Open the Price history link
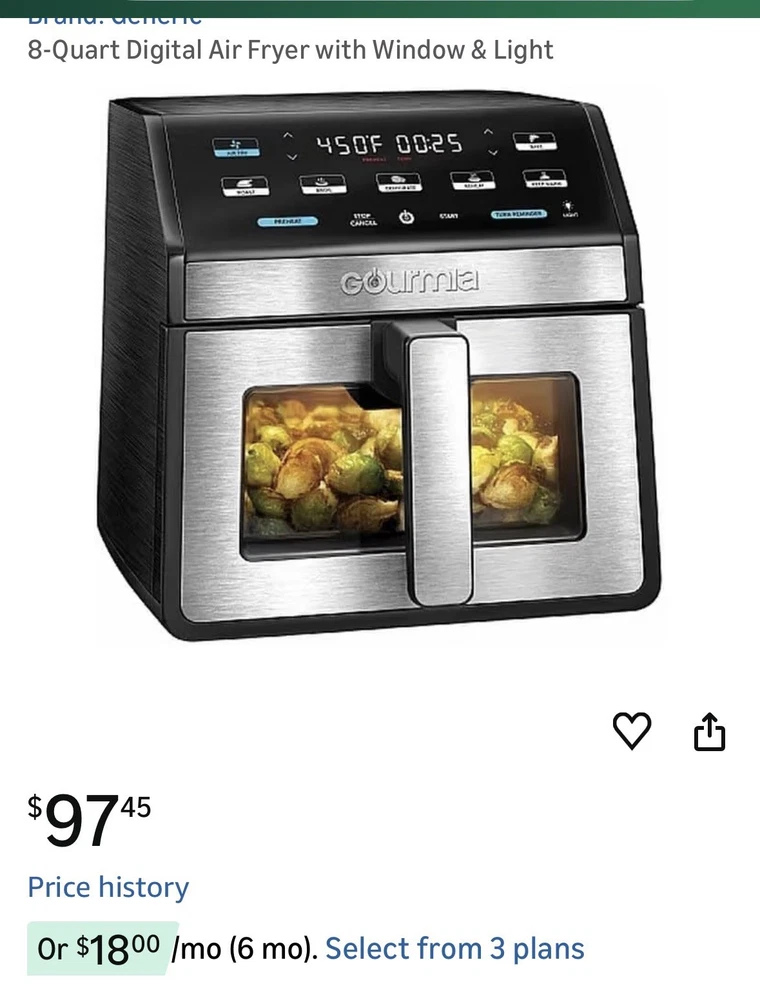 108,887
